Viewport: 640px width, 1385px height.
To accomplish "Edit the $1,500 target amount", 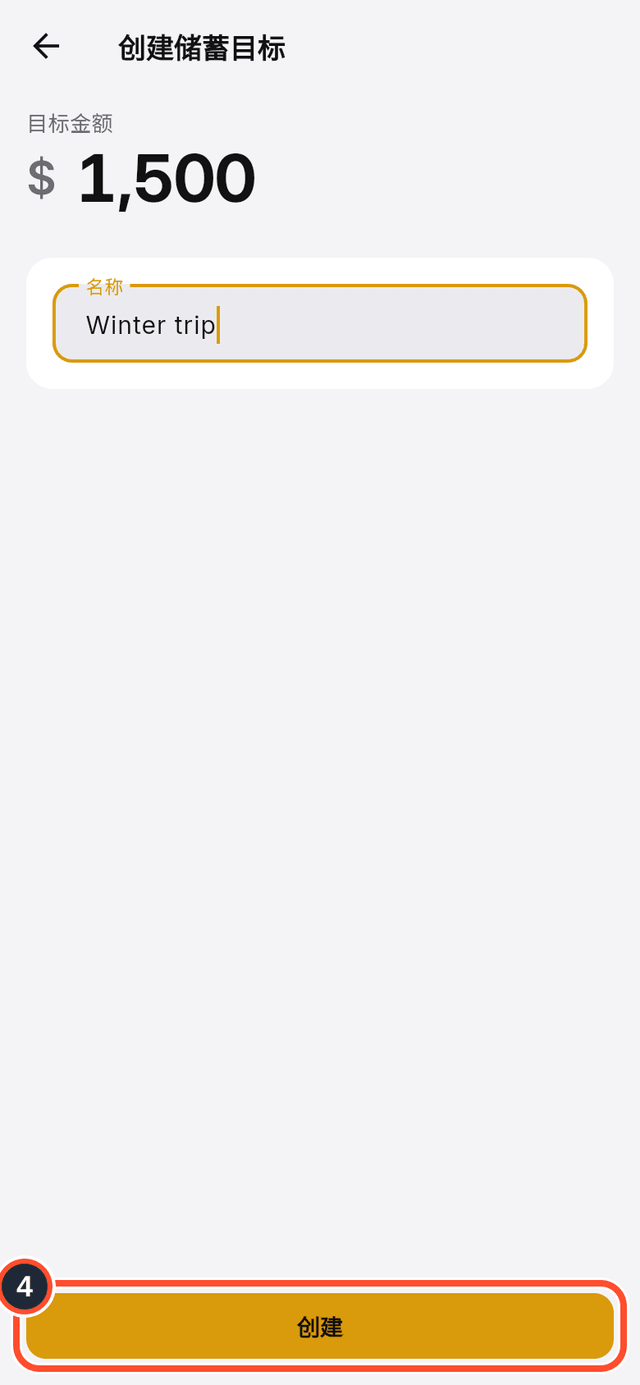I will point(142,180).
